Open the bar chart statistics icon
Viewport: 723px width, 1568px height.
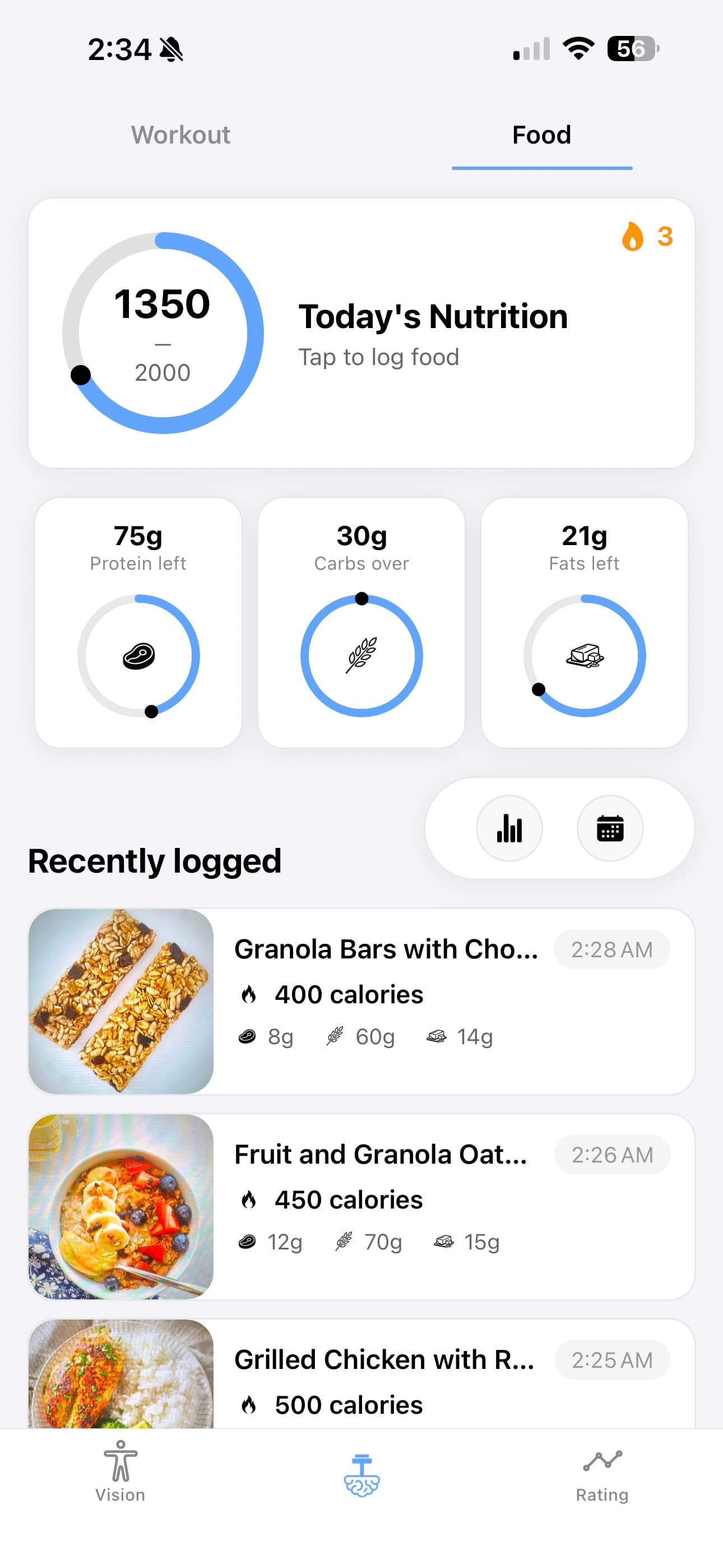(x=510, y=828)
